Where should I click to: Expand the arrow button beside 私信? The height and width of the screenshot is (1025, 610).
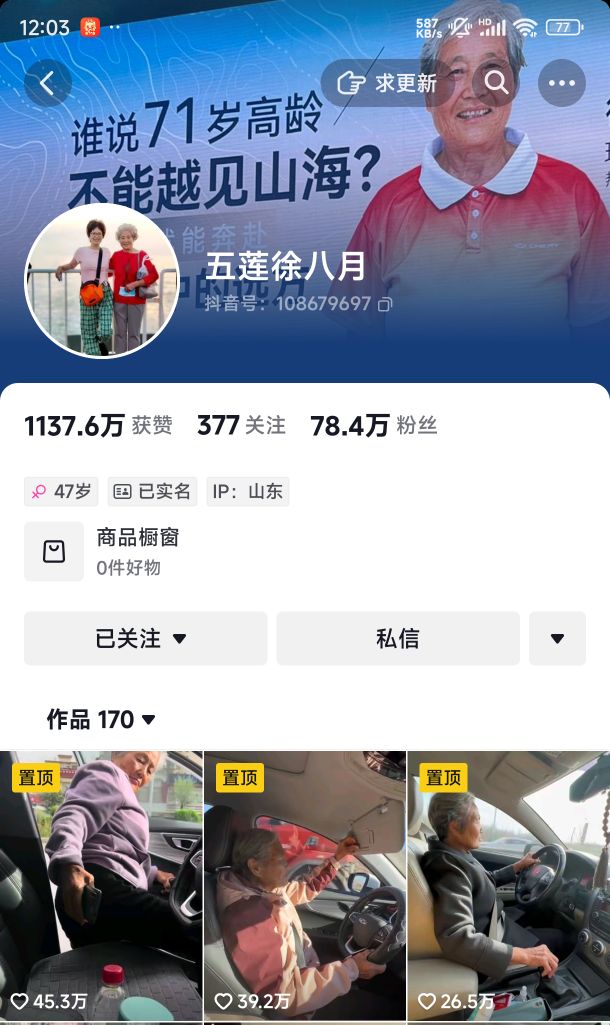pos(558,639)
